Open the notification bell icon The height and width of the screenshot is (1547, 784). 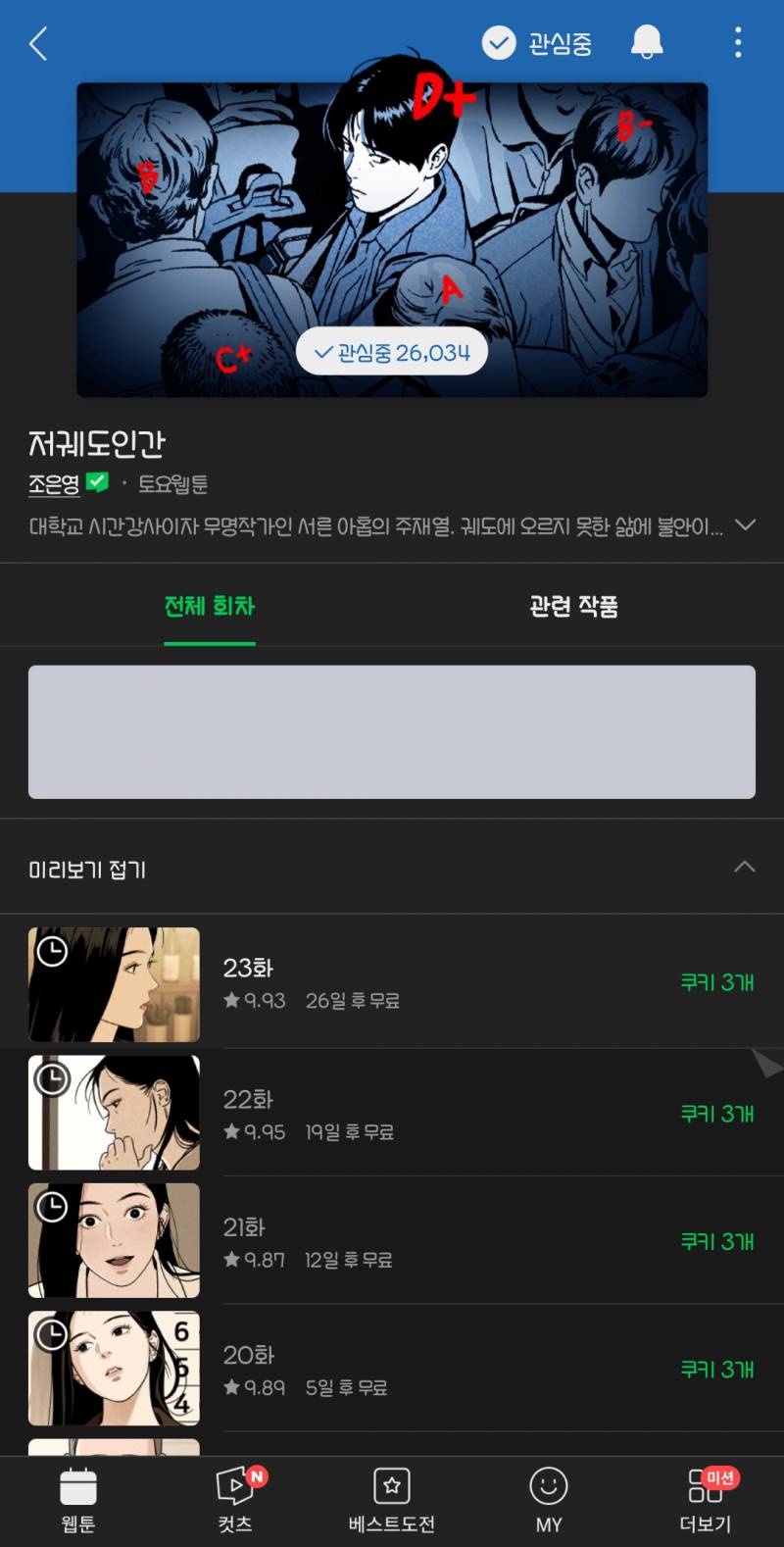(x=647, y=42)
